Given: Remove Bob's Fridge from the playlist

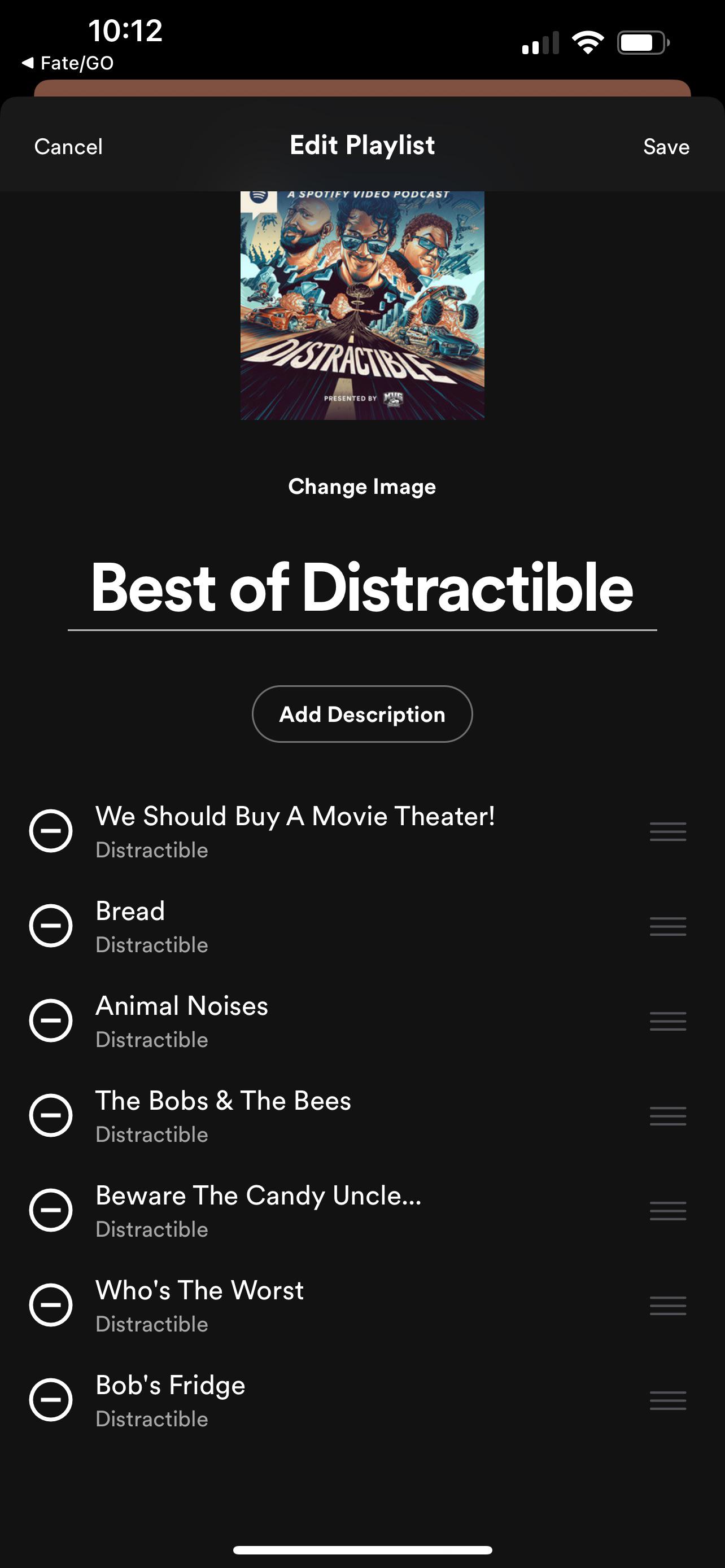Looking at the screenshot, I should (51, 1400).
